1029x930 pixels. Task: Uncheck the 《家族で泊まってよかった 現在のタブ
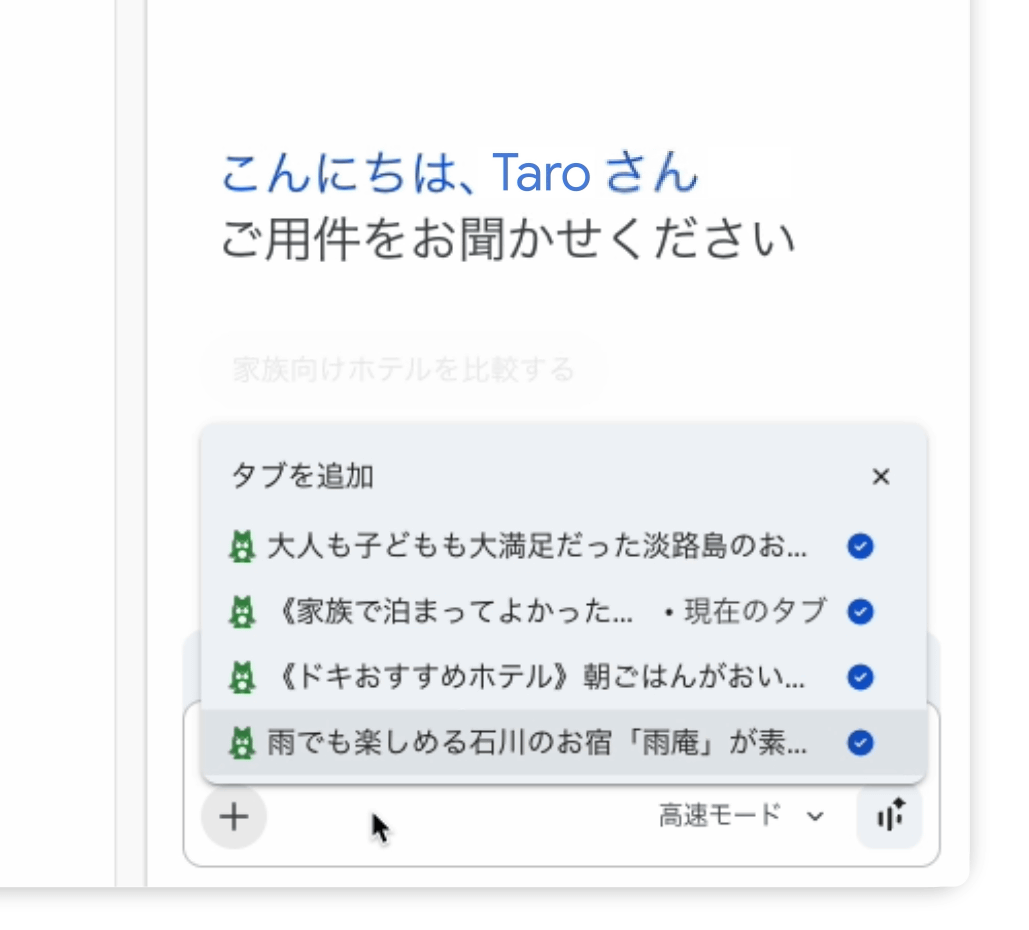(860, 611)
